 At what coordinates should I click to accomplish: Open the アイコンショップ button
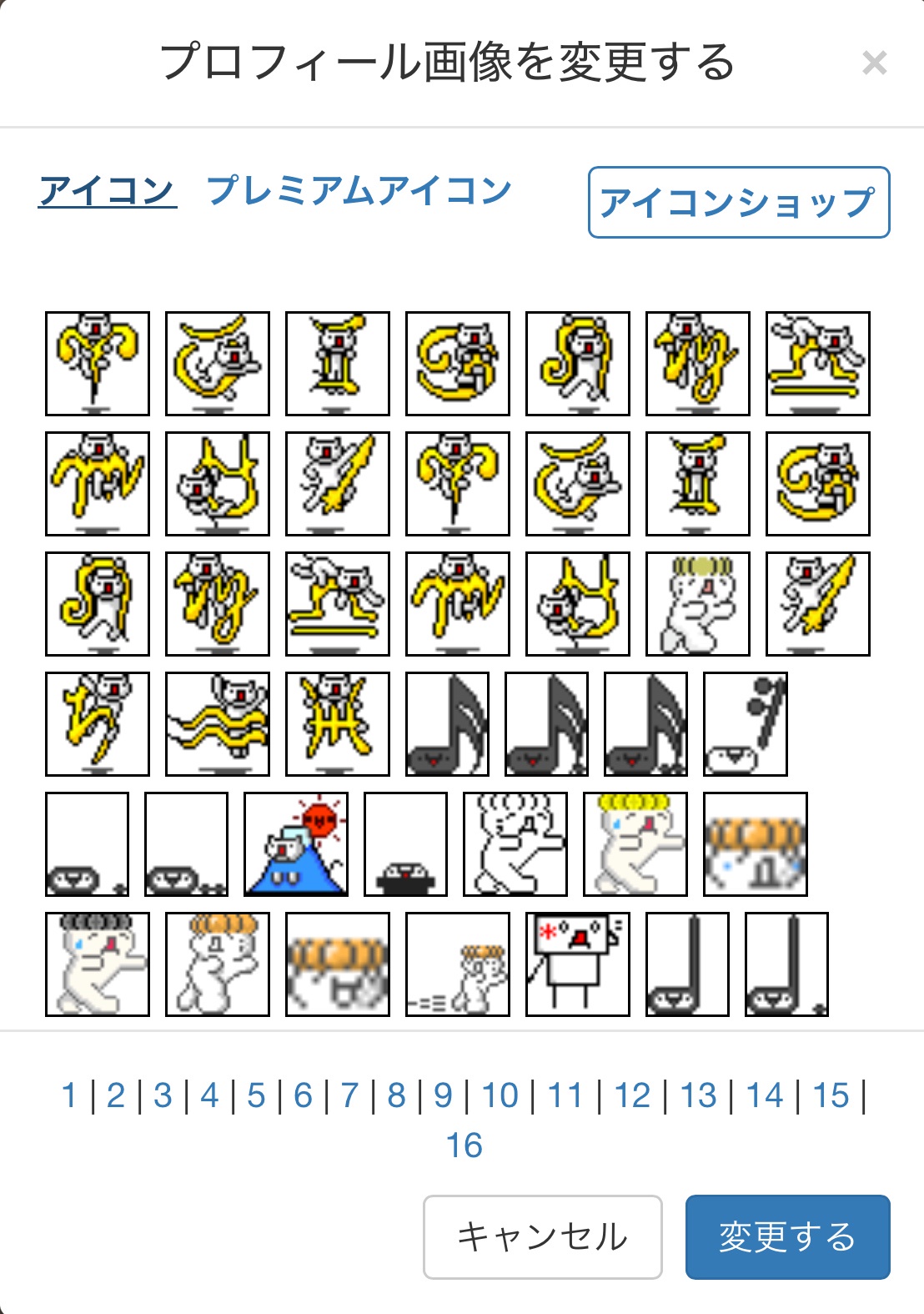[739, 203]
